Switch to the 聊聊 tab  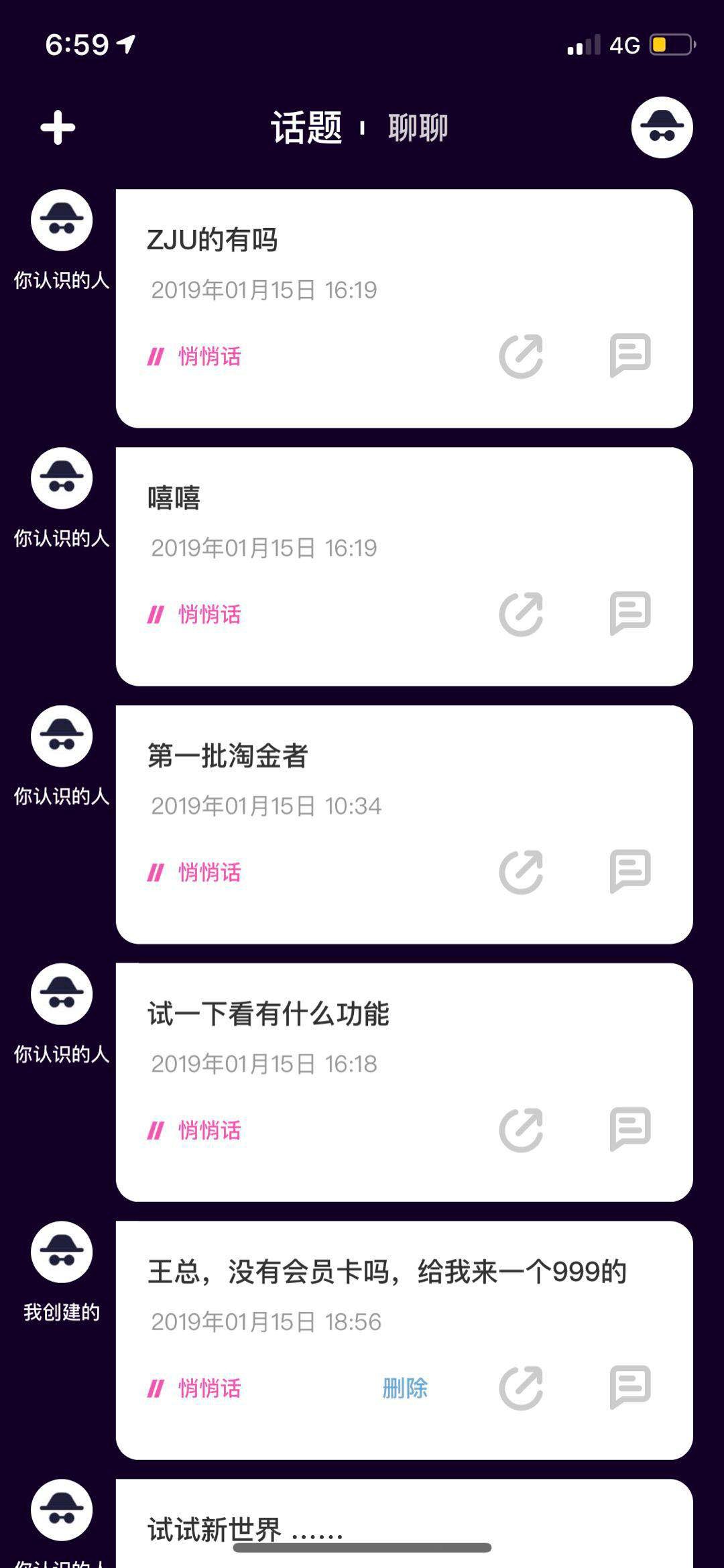click(418, 127)
